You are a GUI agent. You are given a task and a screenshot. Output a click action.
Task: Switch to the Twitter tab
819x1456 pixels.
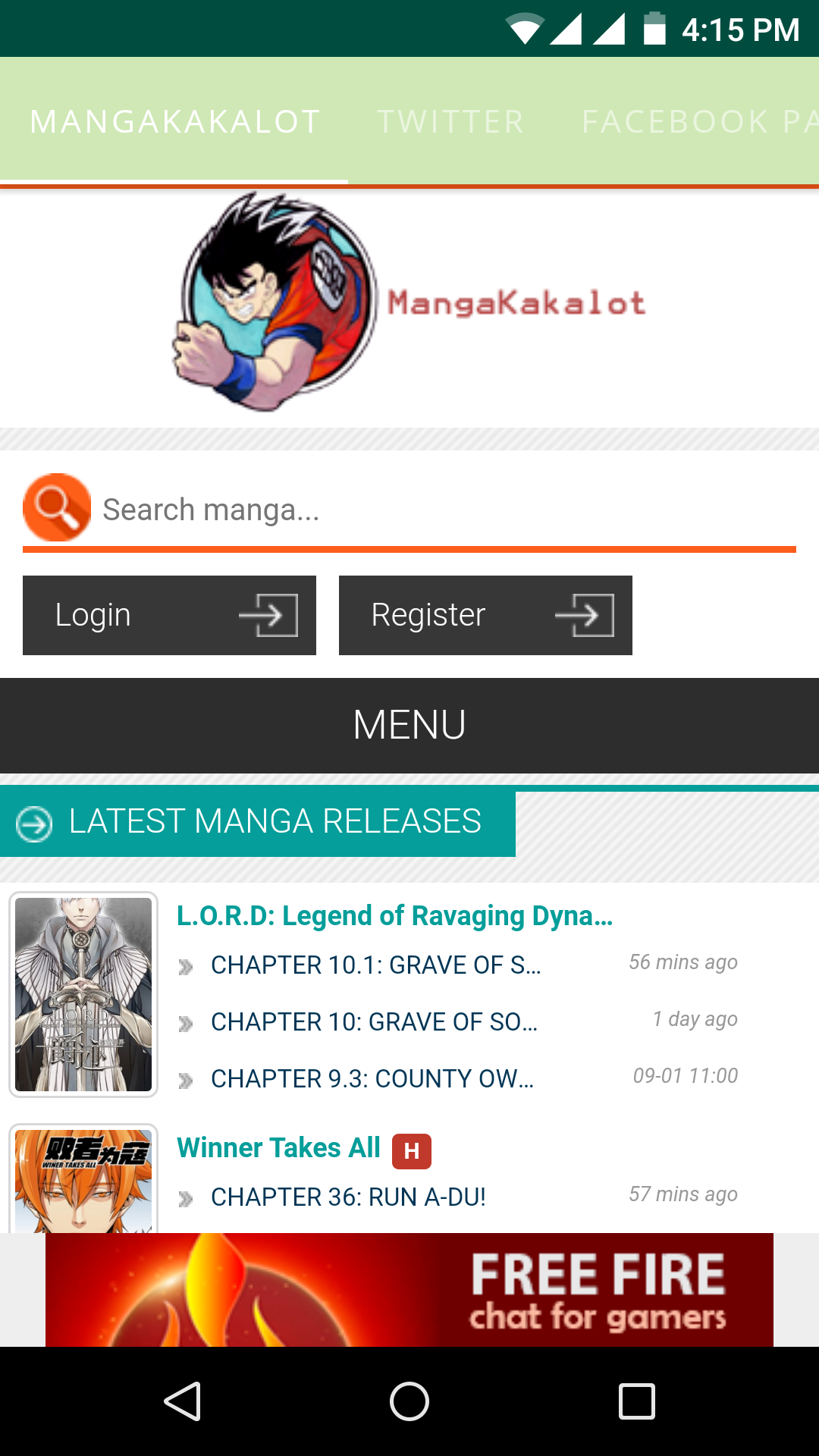point(450,121)
